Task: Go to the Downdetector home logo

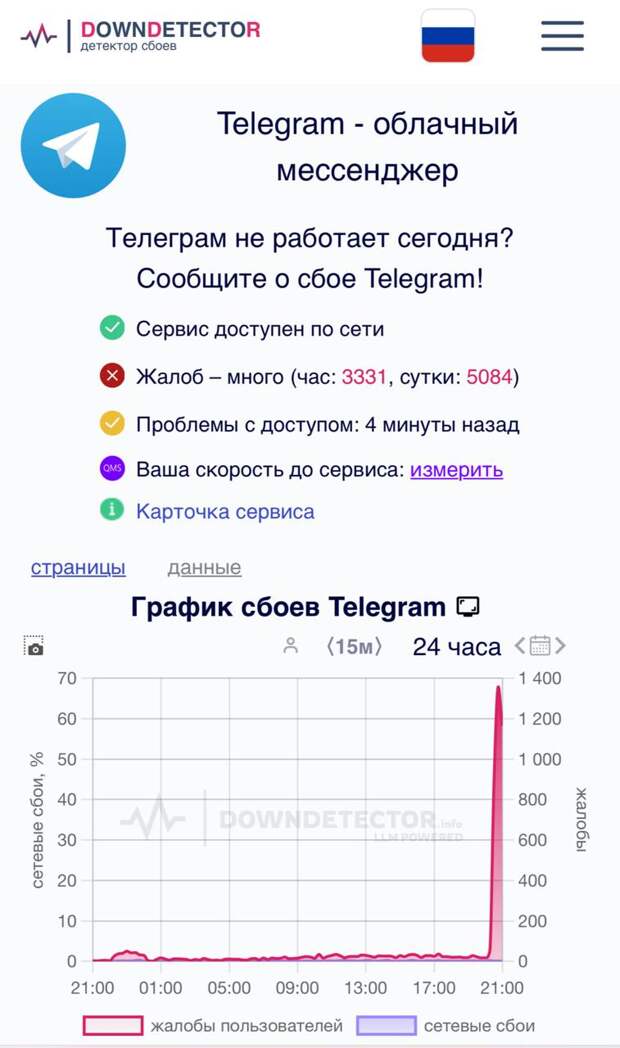Action: tap(140, 35)
